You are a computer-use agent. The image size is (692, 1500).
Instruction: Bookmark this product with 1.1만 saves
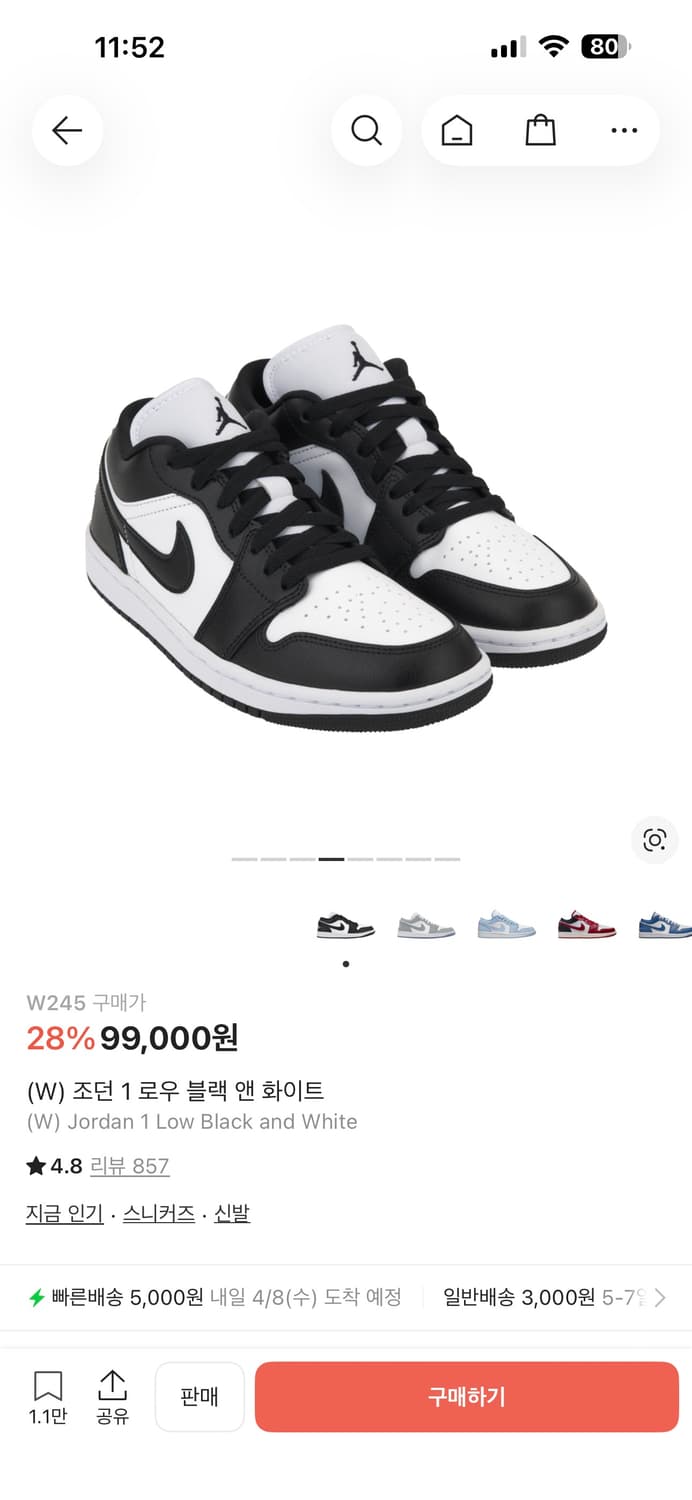[47, 1396]
